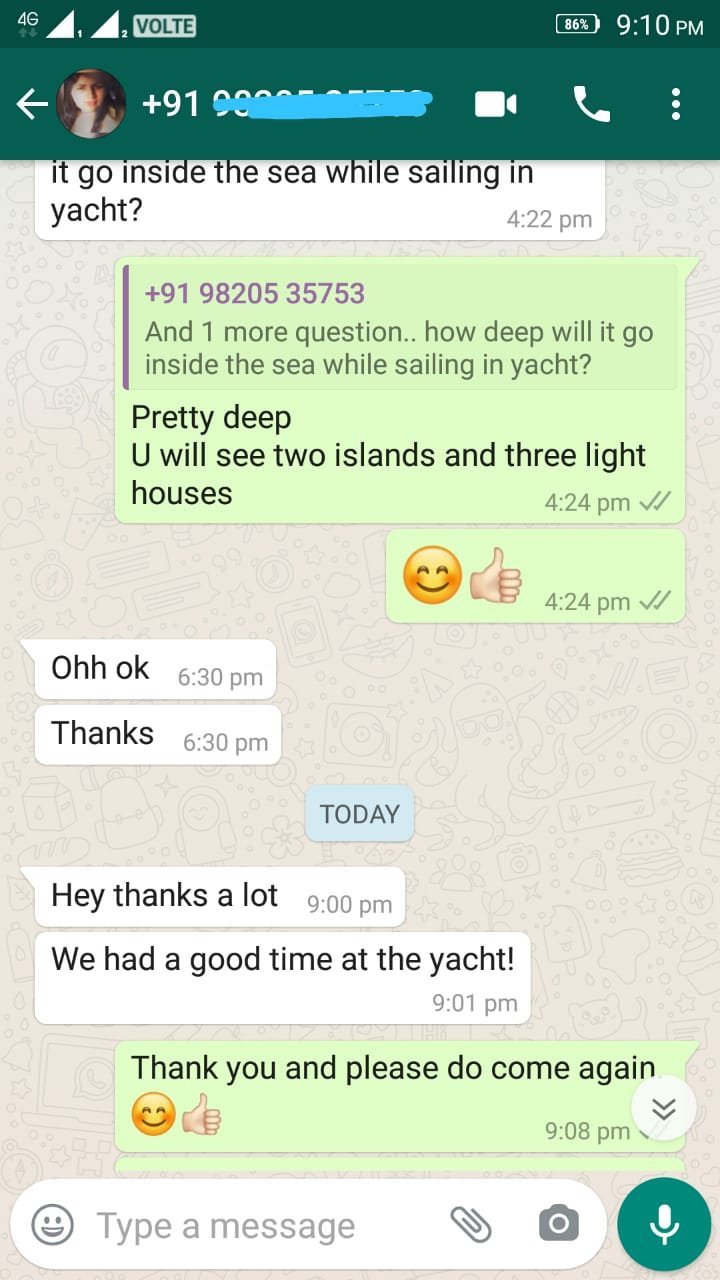Start a video call
Screen dimensions: 720x1280
point(495,104)
